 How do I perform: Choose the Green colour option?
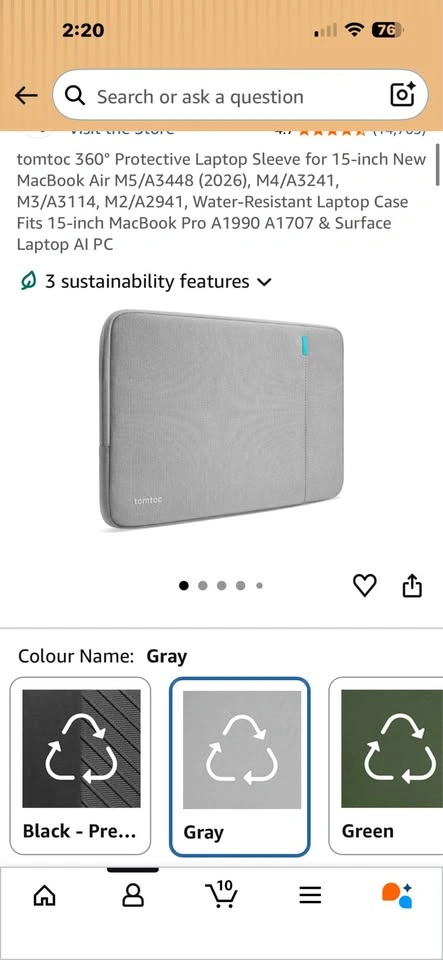pos(386,765)
